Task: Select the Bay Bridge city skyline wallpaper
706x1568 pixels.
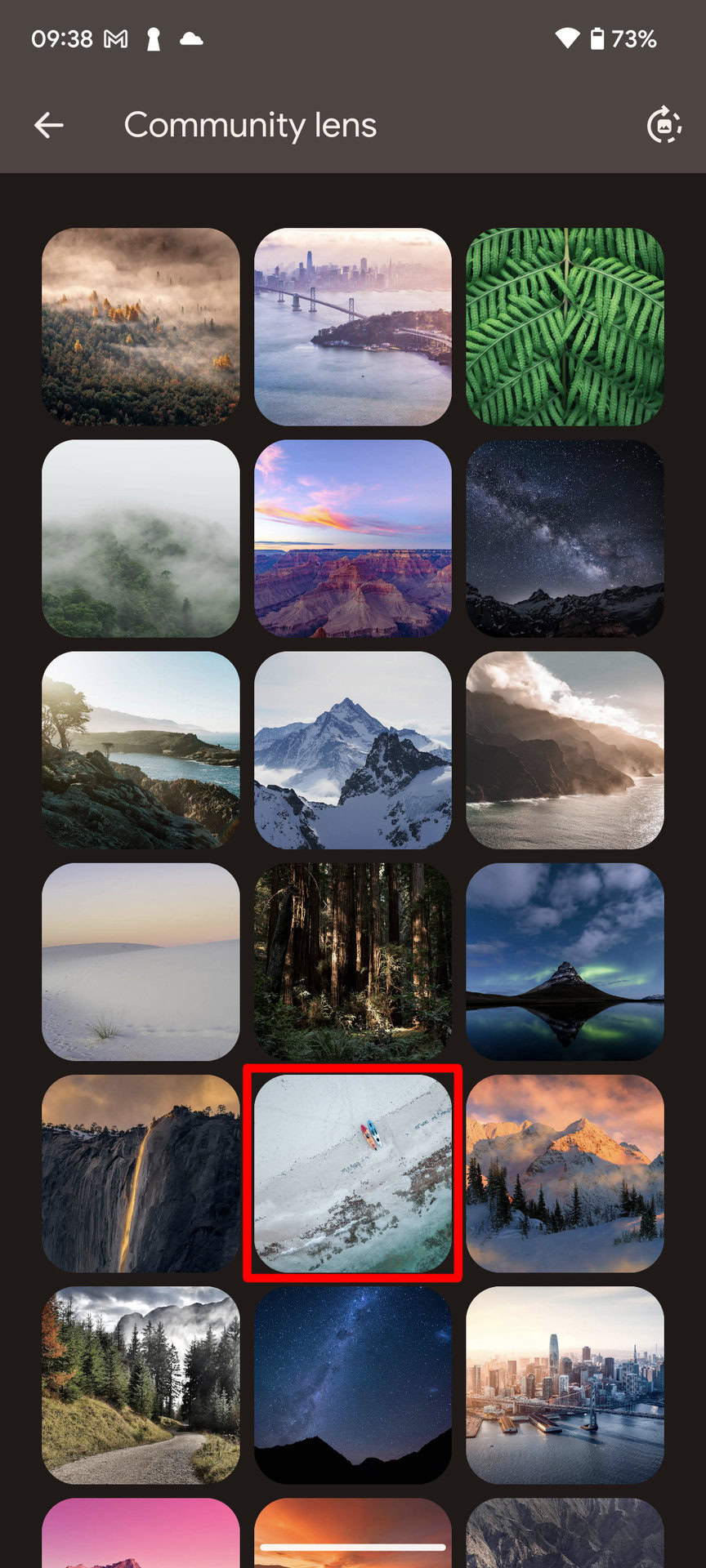Action: pyautogui.click(x=353, y=327)
